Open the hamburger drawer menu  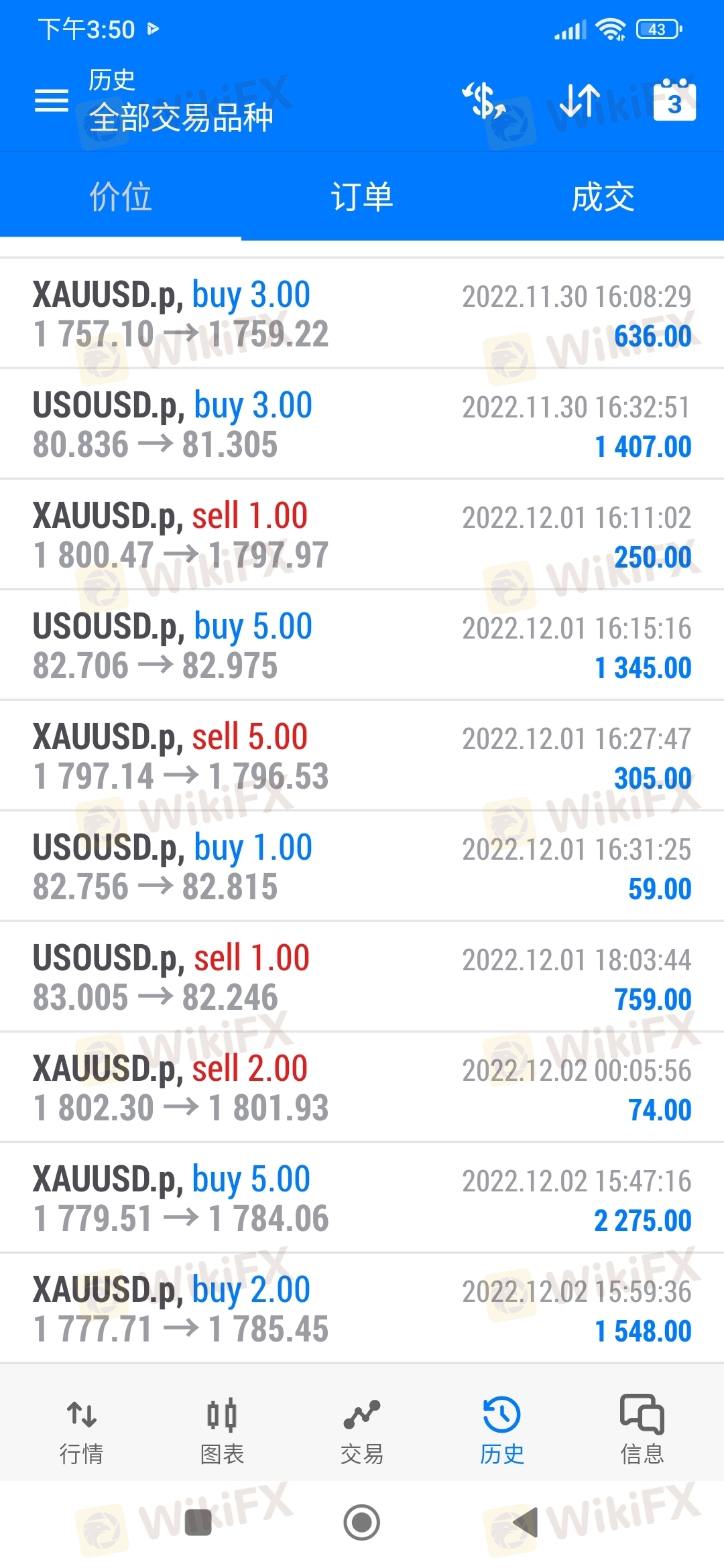pyautogui.click(x=52, y=101)
